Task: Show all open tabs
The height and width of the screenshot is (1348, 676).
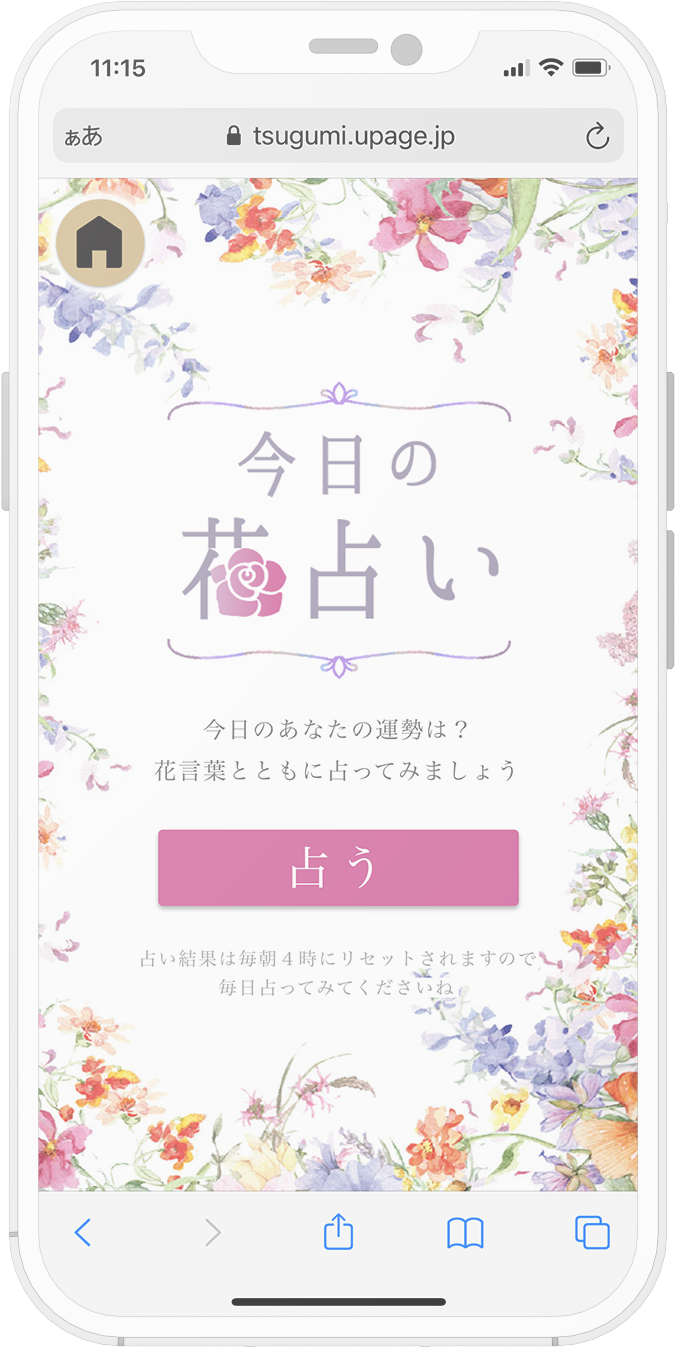Action: [592, 1233]
